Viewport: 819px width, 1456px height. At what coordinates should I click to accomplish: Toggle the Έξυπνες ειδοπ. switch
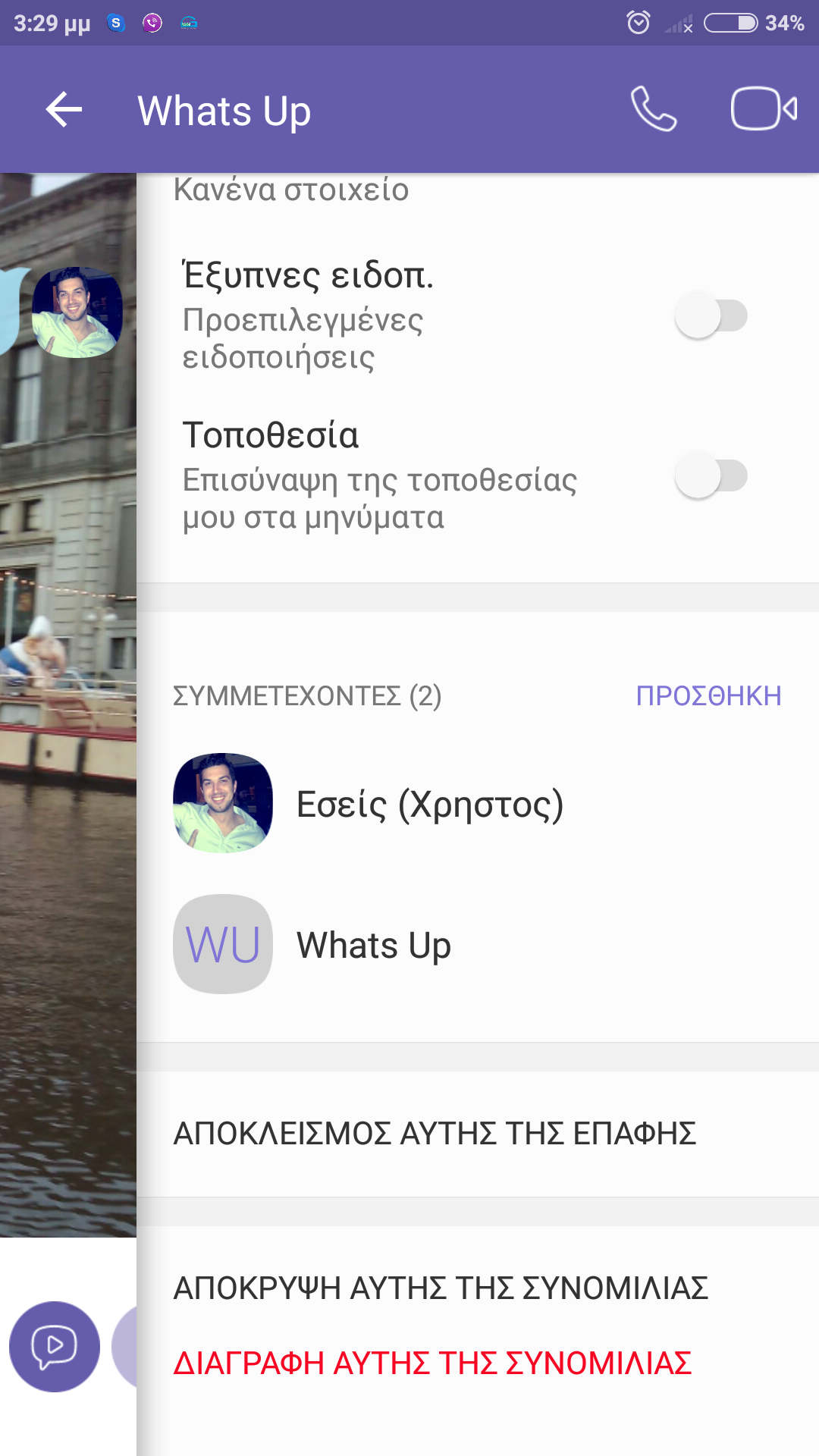pos(711,315)
